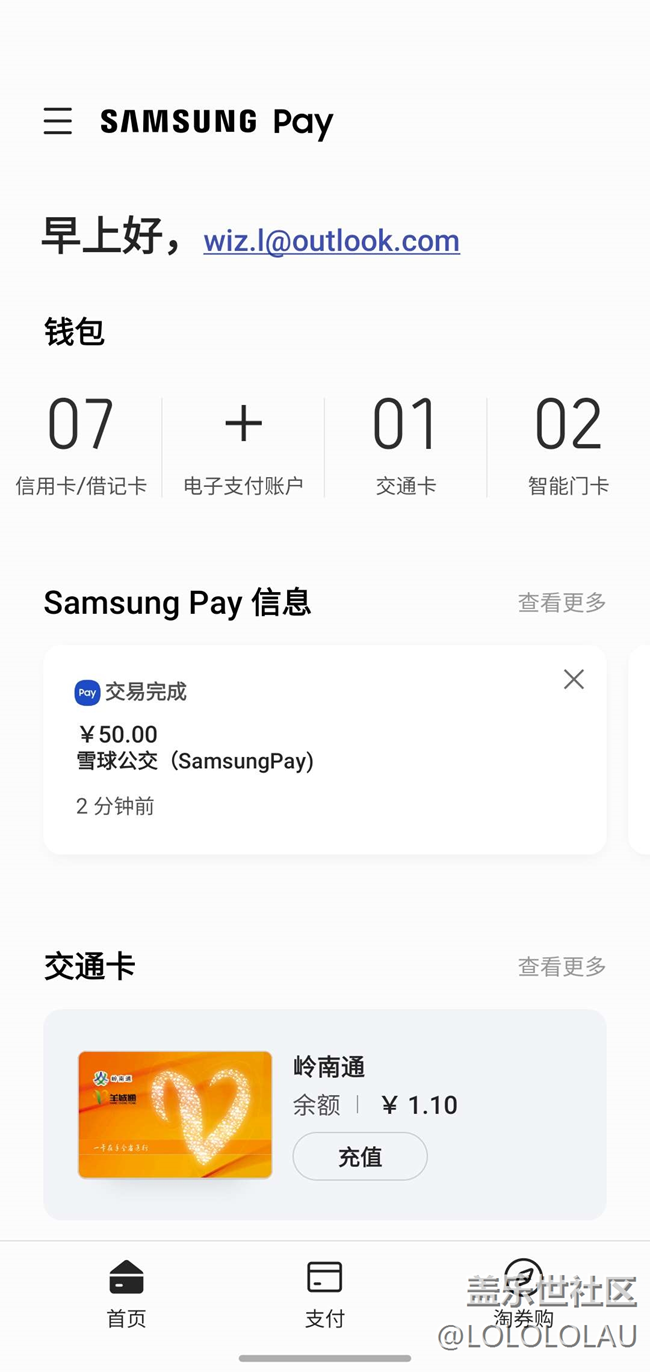Image resolution: width=650 pixels, height=1372 pixels.
Task: Open the 岭南通 transit card image
Action: pos(175,1114)
